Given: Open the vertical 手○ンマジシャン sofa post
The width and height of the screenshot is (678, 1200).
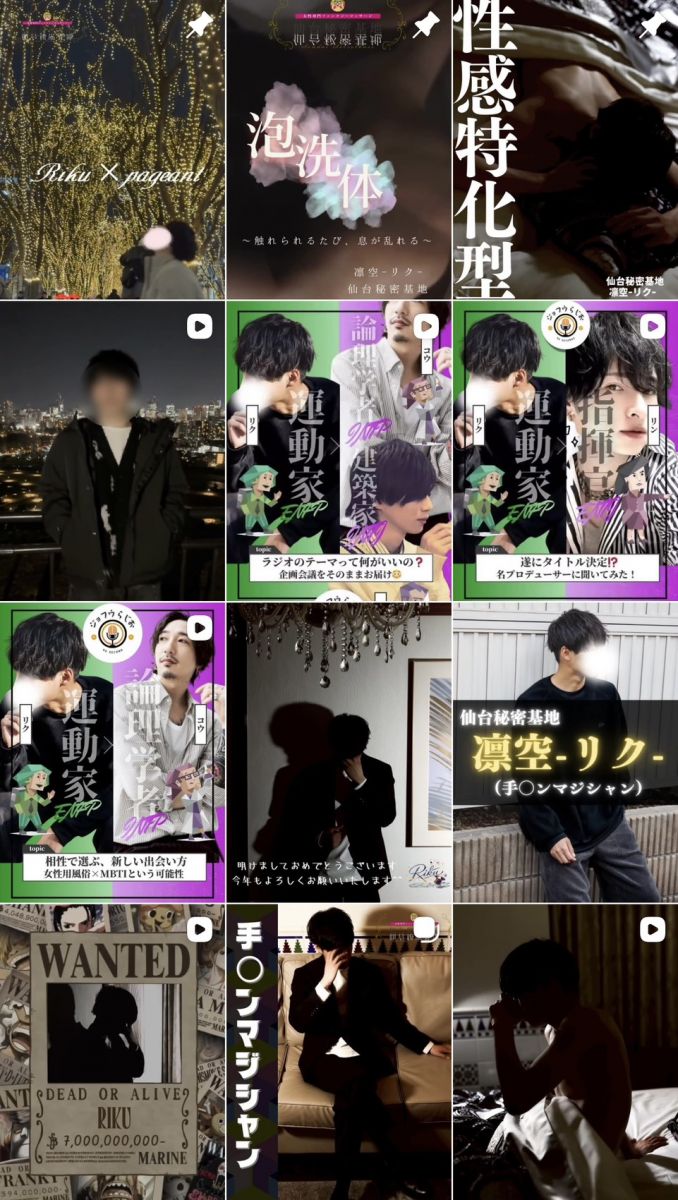Looking at the screenshot, I should pos(338,1052).
